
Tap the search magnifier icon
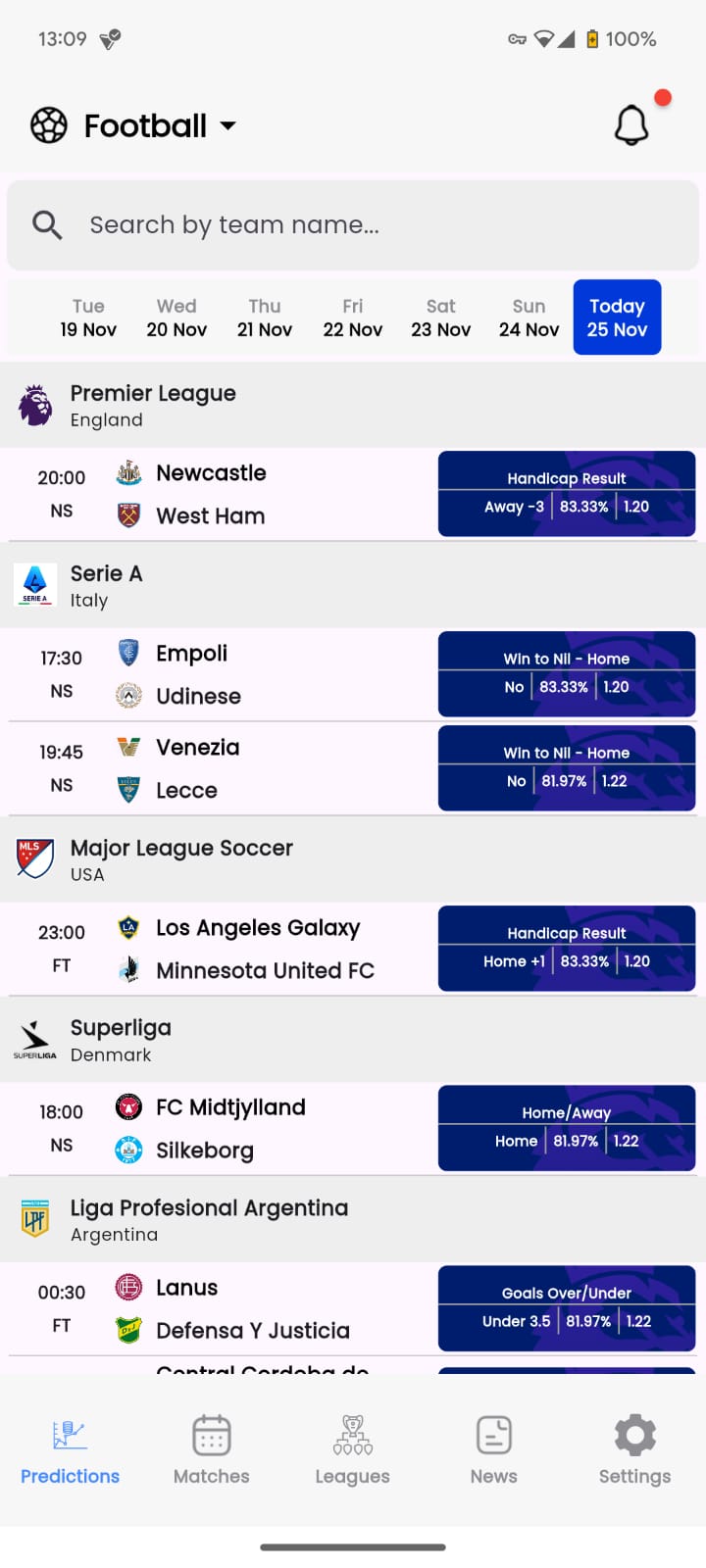coord(46,224)
